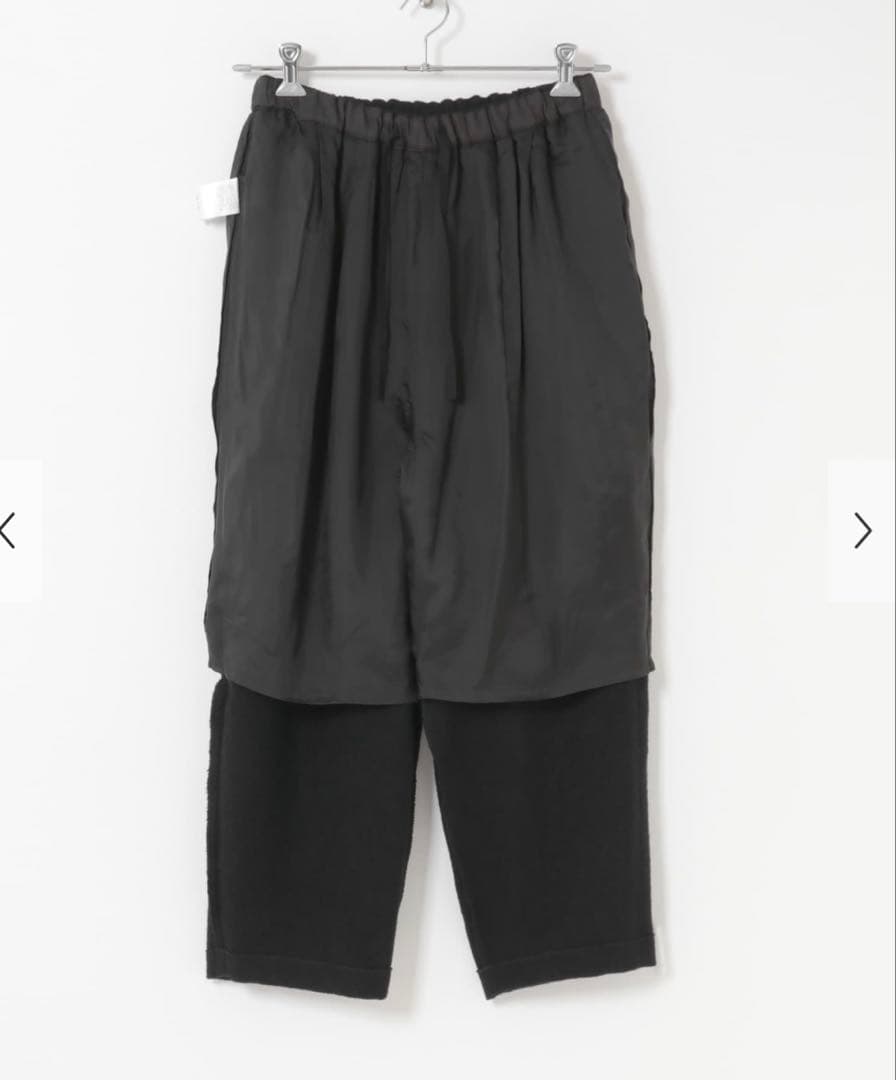896x1080 pixels.
Task: Show the next product photo
Action: click(862, 531)
